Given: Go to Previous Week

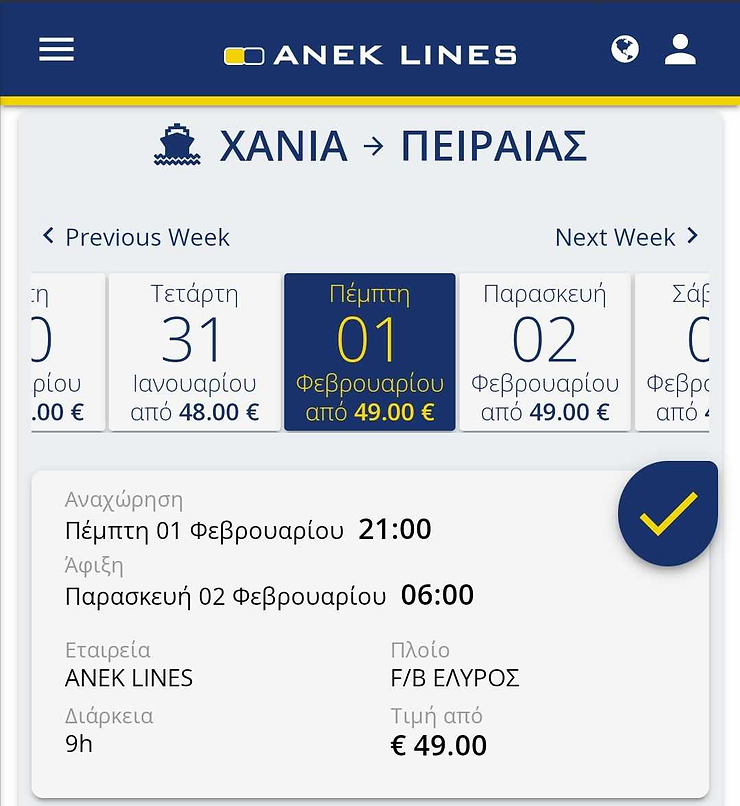Looking at the screenshot, I should [136, 237].
